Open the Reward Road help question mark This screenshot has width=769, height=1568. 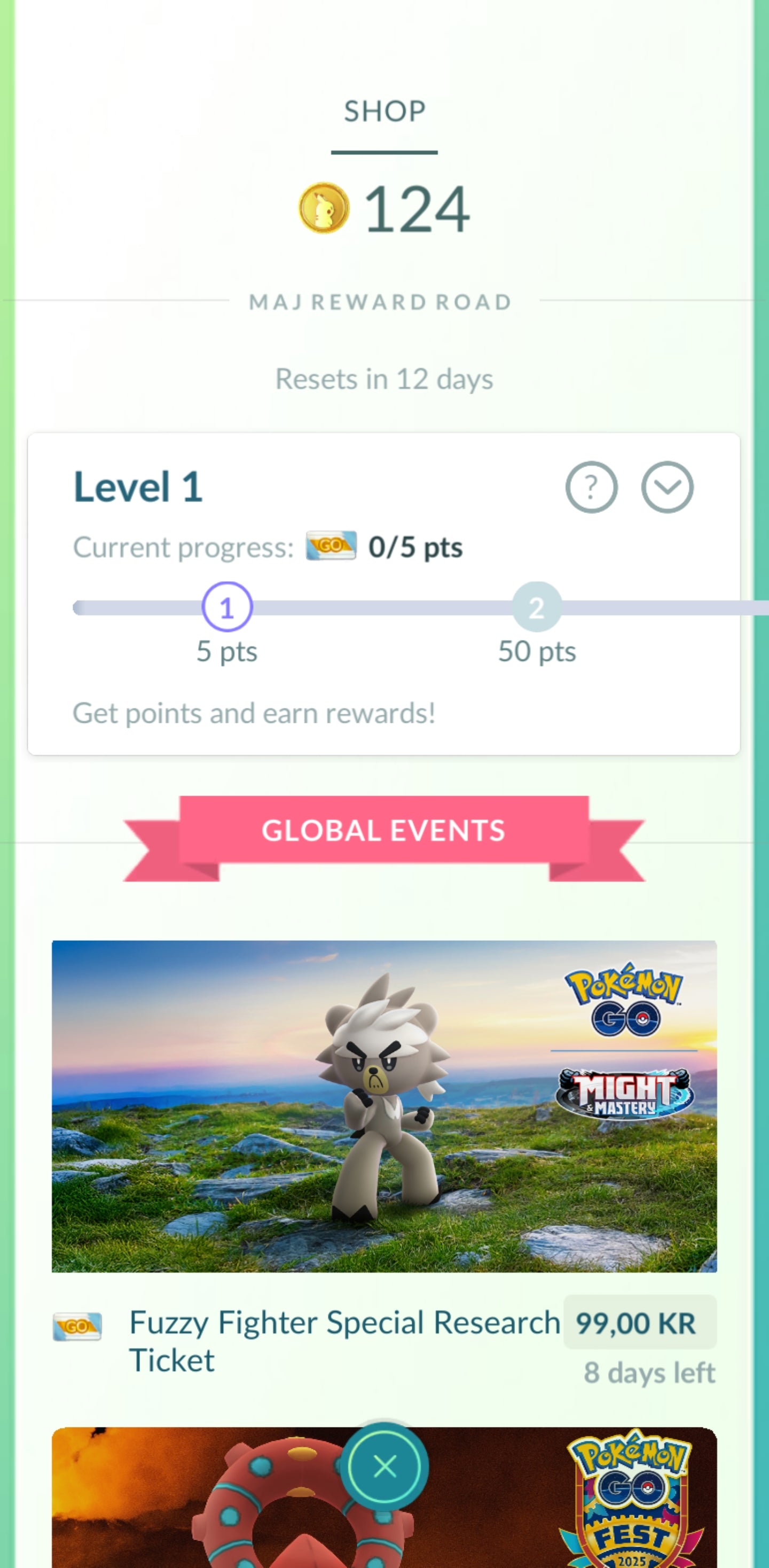[591, 487]
